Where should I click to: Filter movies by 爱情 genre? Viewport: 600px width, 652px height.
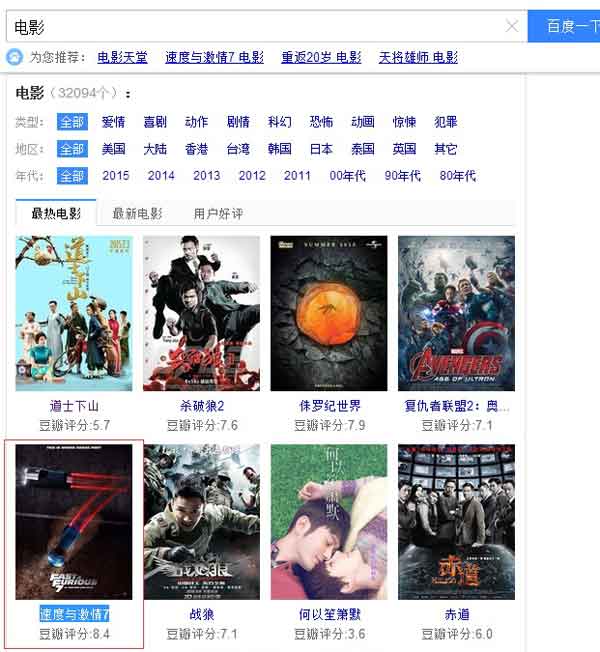(113, 122)
